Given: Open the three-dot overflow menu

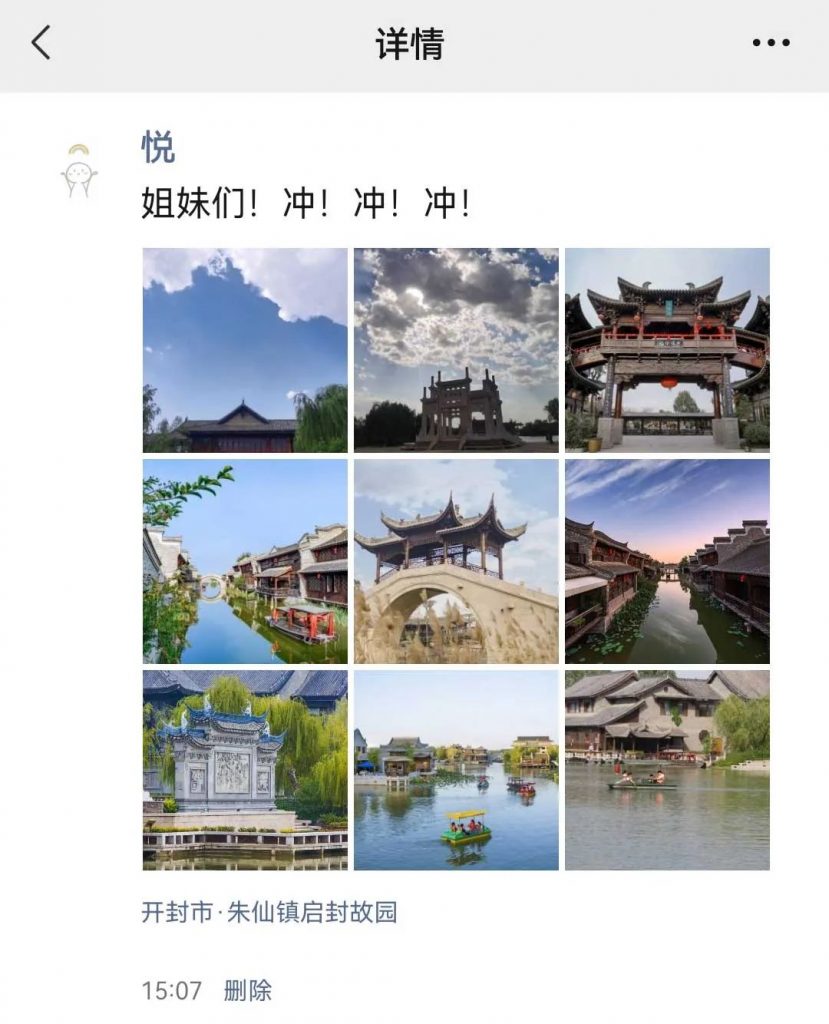Looking at the screenshot, I should tap(771, 43).
